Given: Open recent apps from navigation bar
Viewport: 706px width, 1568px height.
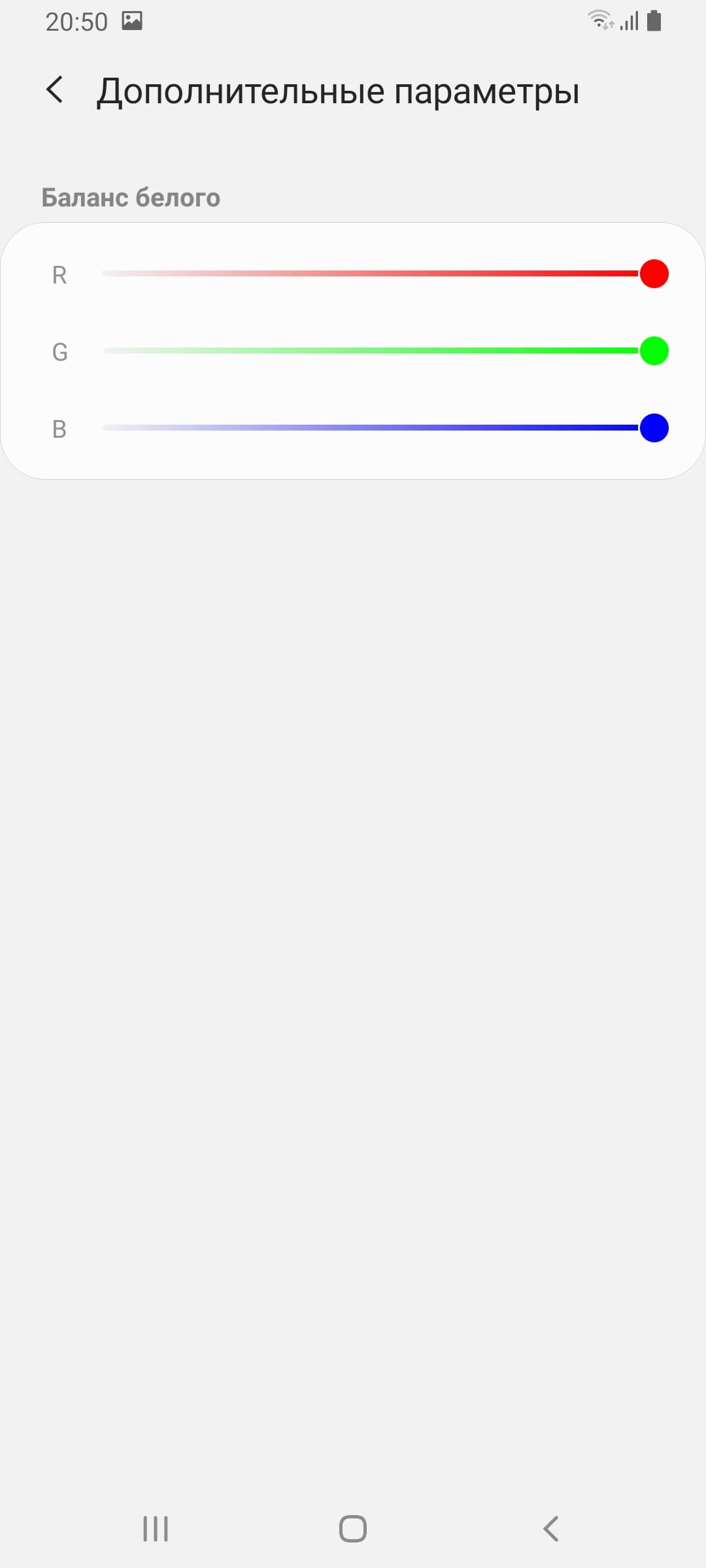Looking at the screenshot, I should pyautogui.click(x=156, y=1529).
